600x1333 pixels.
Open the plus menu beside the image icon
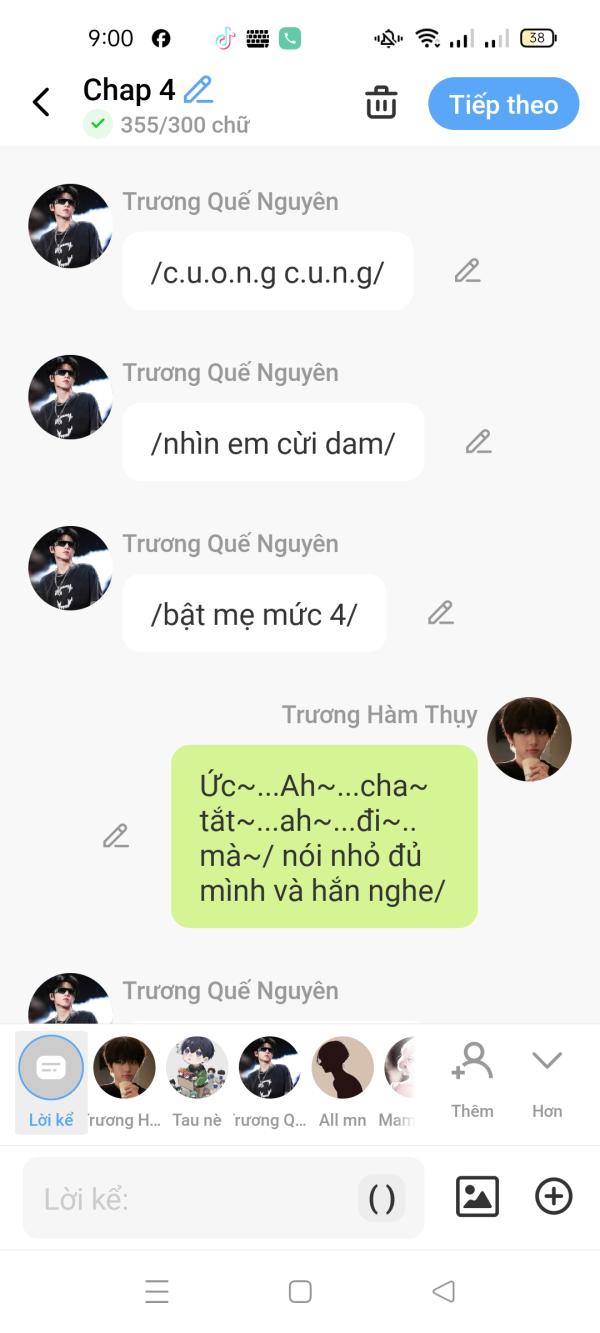[x=554, y=1196]
